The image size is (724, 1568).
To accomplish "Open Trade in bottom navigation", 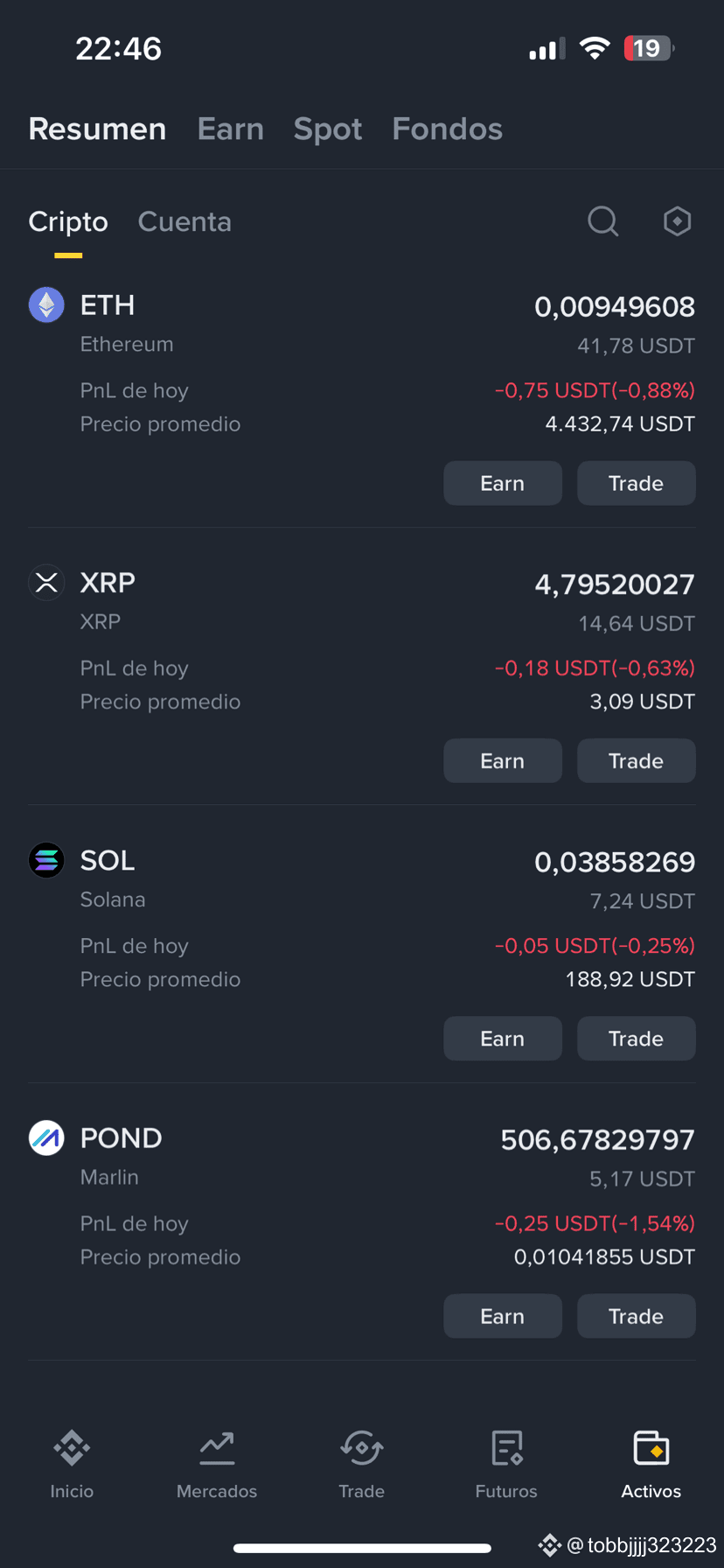I will 362,1465.
